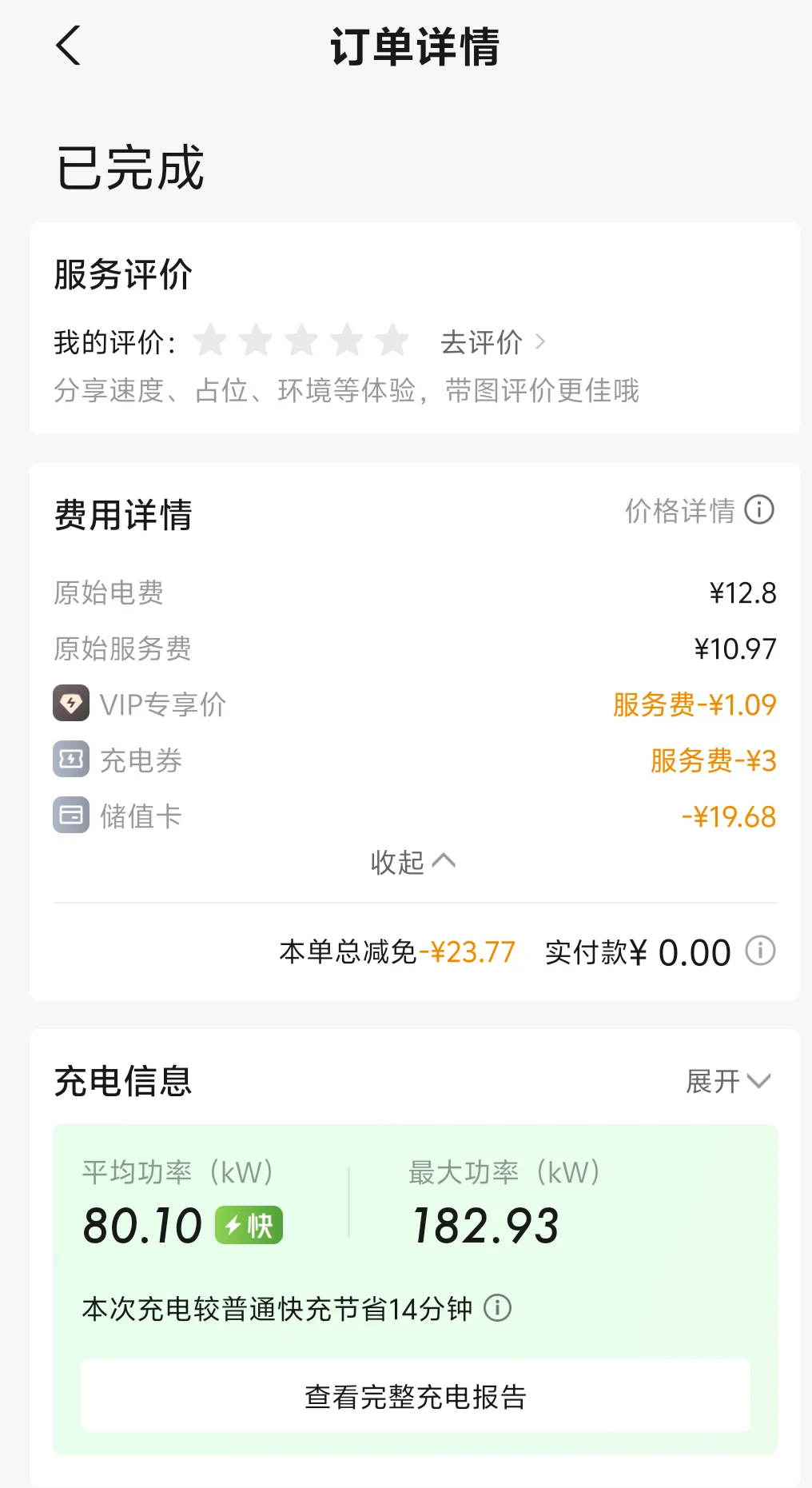Go back from the order details page

[69, 46]
